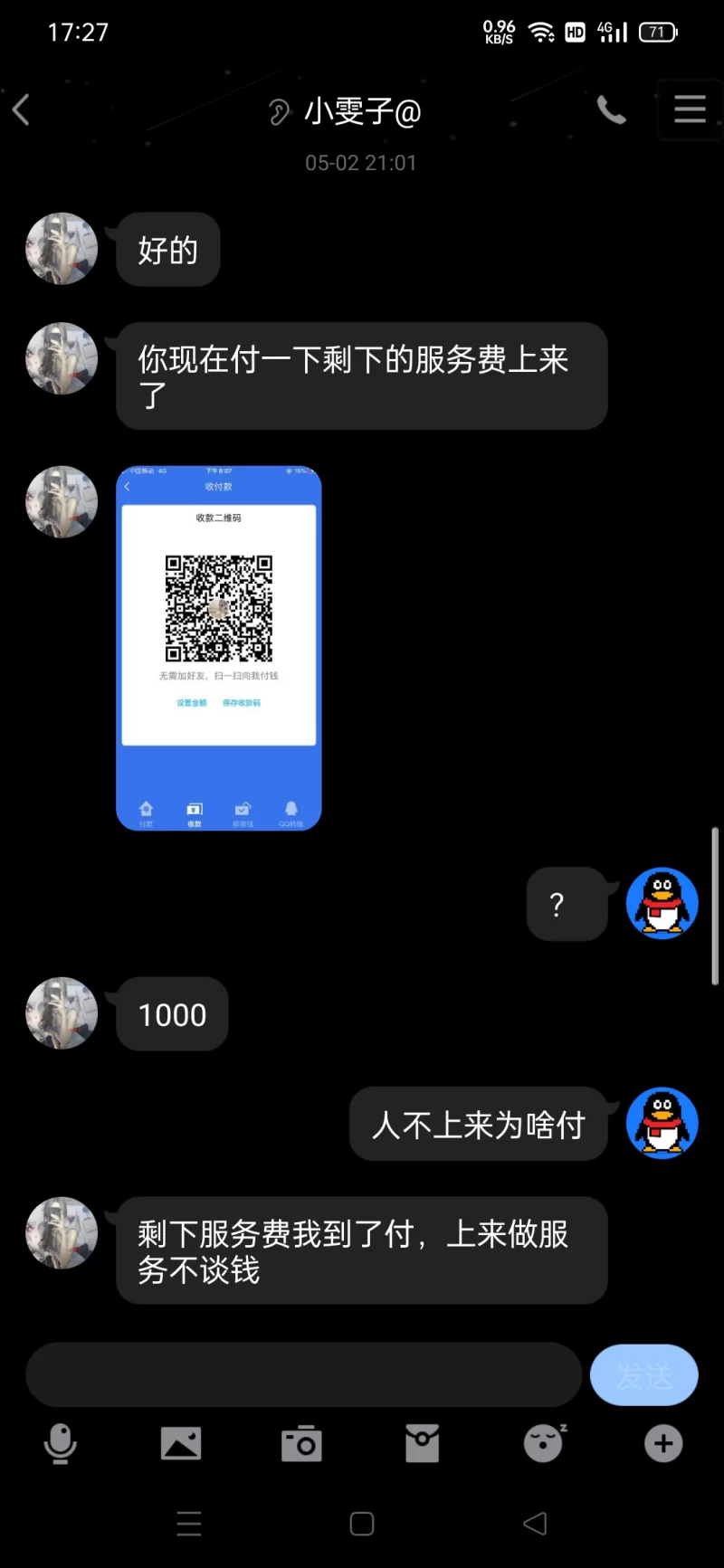The image size is (724, 1568).
Task: Open my penguin avatar beside 人不上来为啥付
Action: 662,1123
